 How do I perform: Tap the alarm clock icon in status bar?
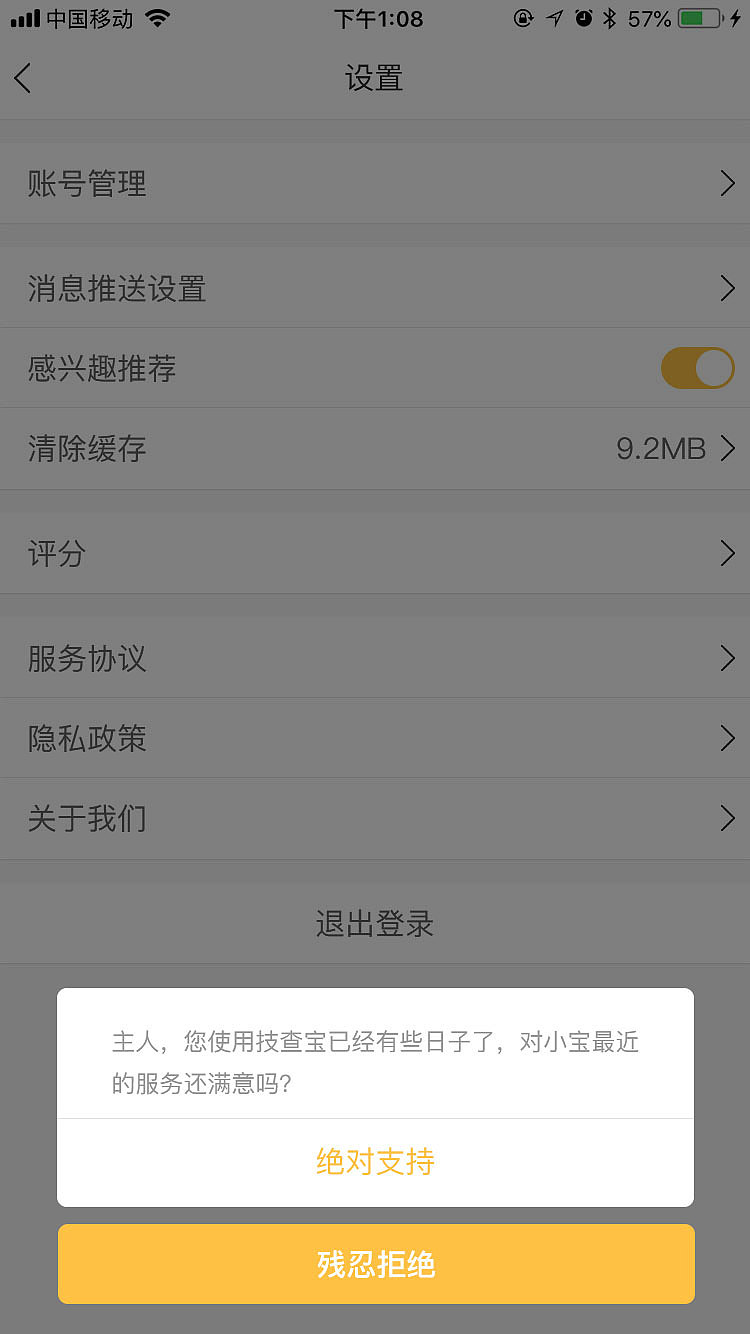tap(584, 17)
